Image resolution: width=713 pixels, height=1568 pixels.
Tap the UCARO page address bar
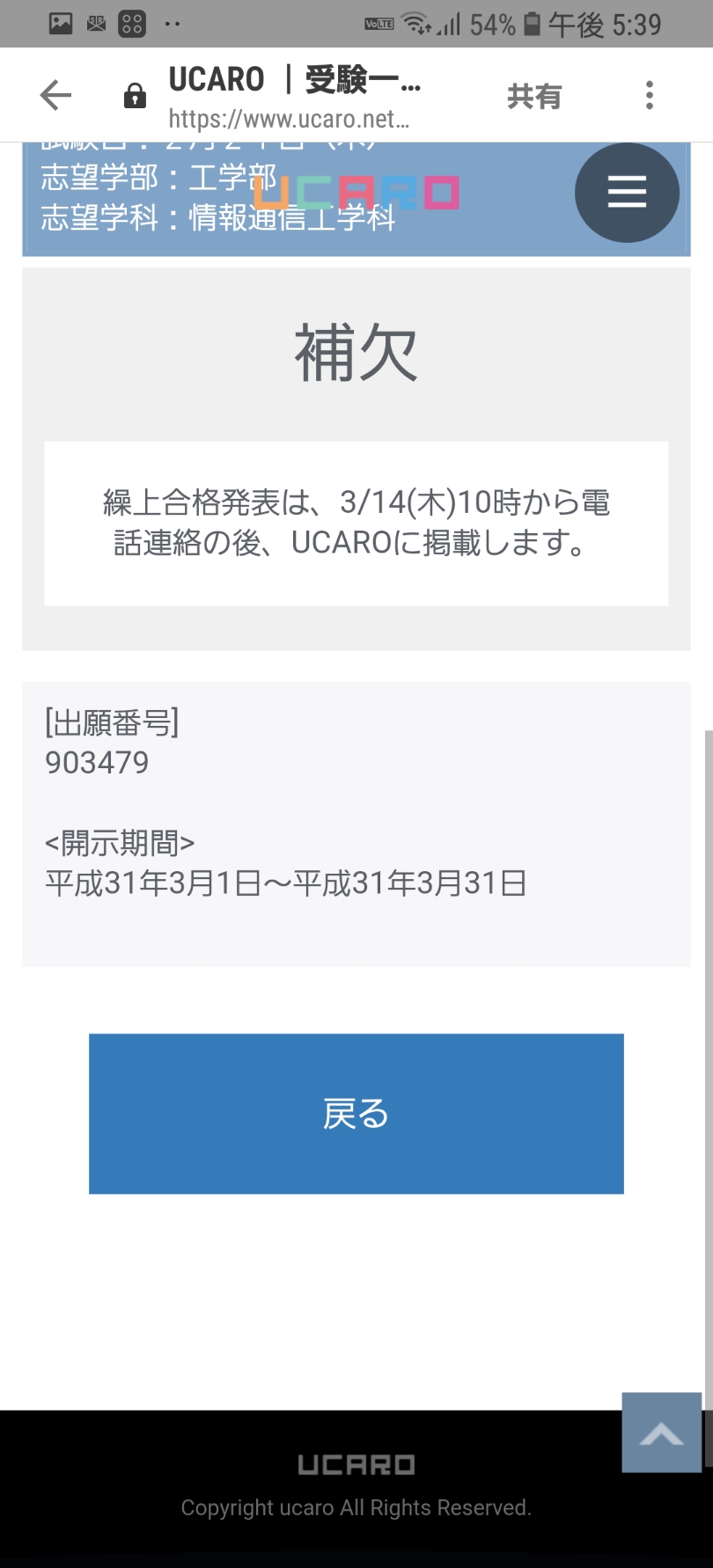point(290,97)
